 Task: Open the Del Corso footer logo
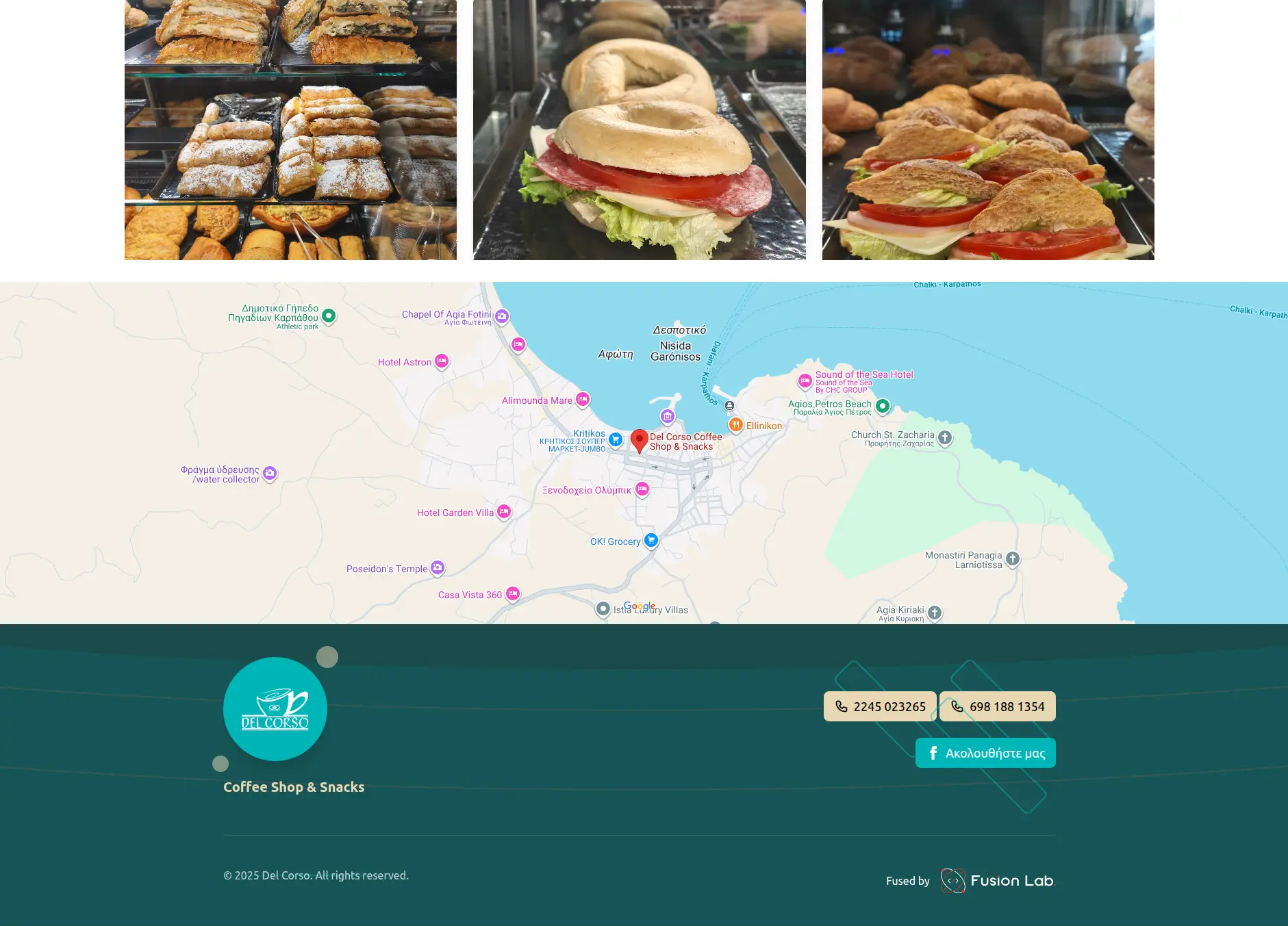click(x=275, y=709)
